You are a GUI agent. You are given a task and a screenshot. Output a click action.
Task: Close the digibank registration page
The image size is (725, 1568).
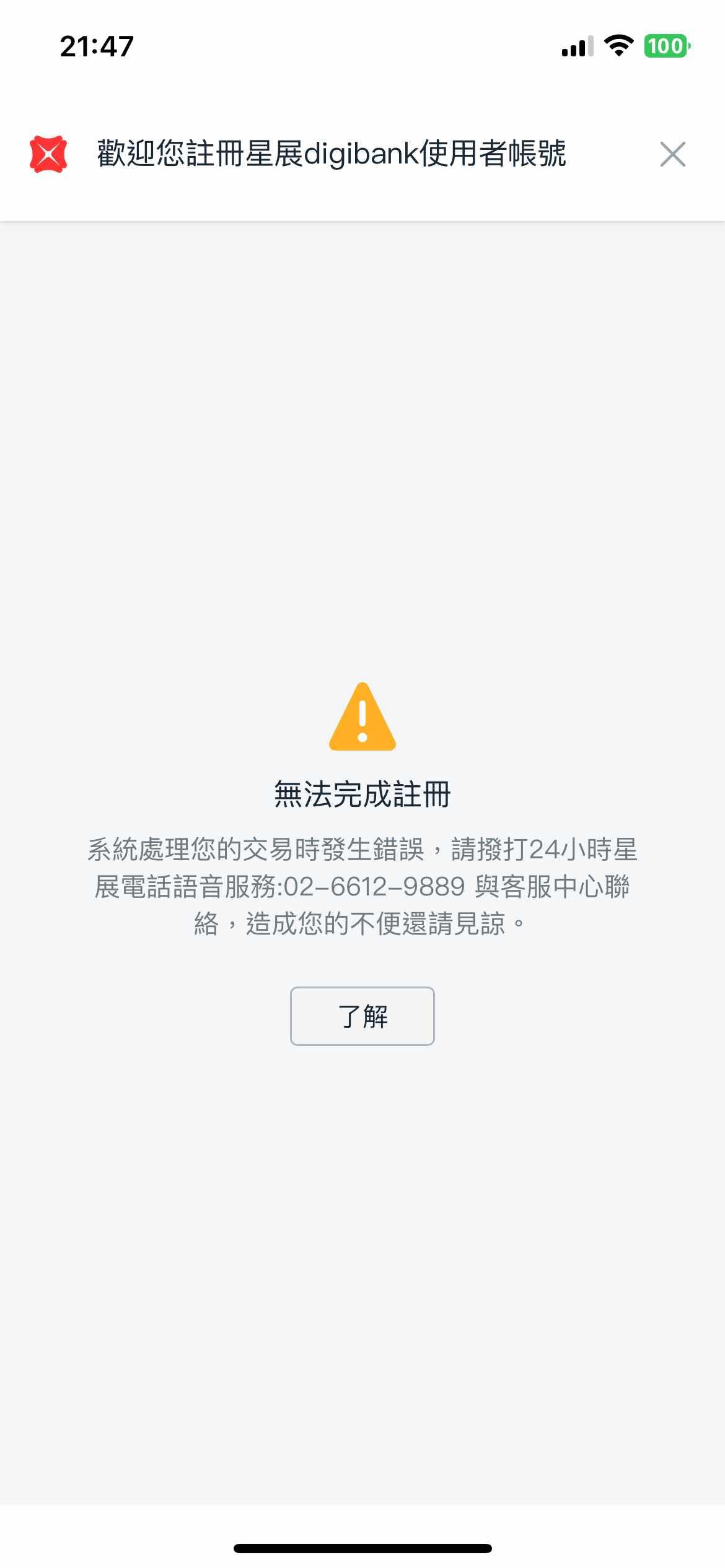pos(672,155)
